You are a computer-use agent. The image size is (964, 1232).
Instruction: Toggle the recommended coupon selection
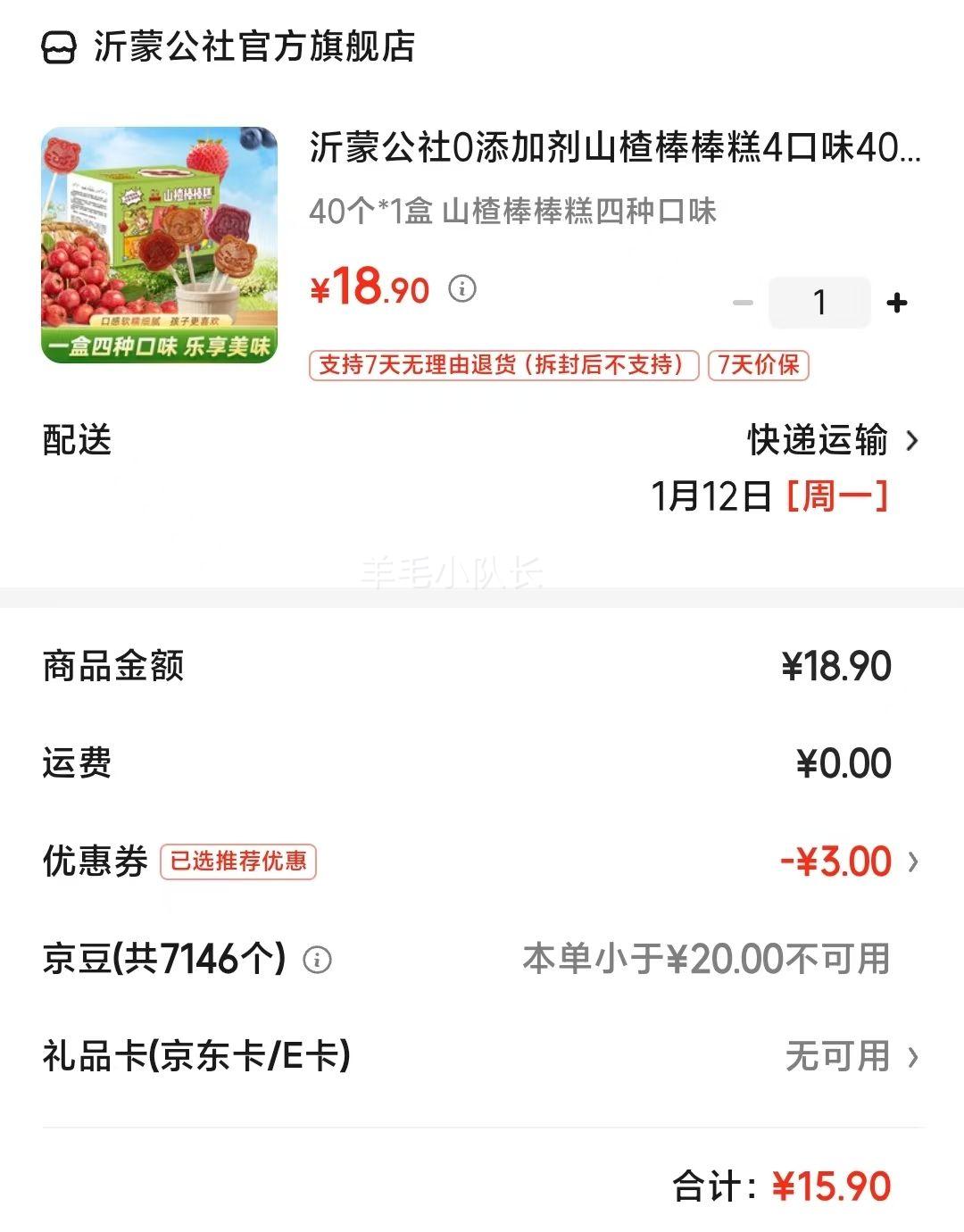(239, 861)
